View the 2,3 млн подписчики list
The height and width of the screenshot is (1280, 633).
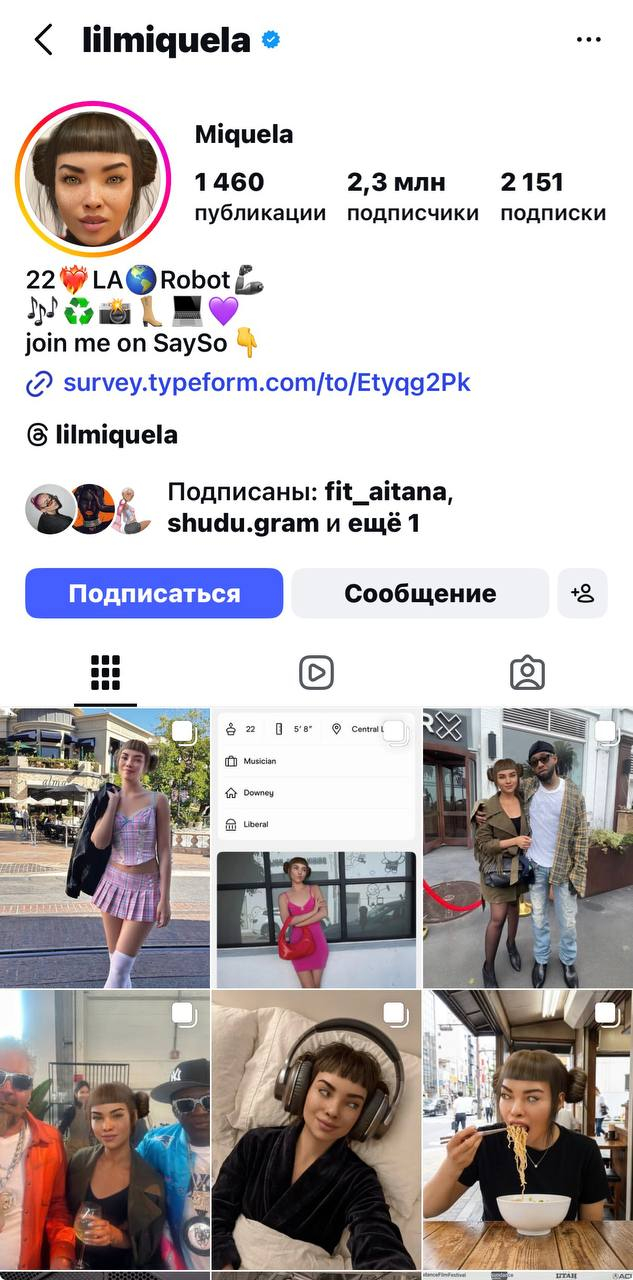click(412, 196)
